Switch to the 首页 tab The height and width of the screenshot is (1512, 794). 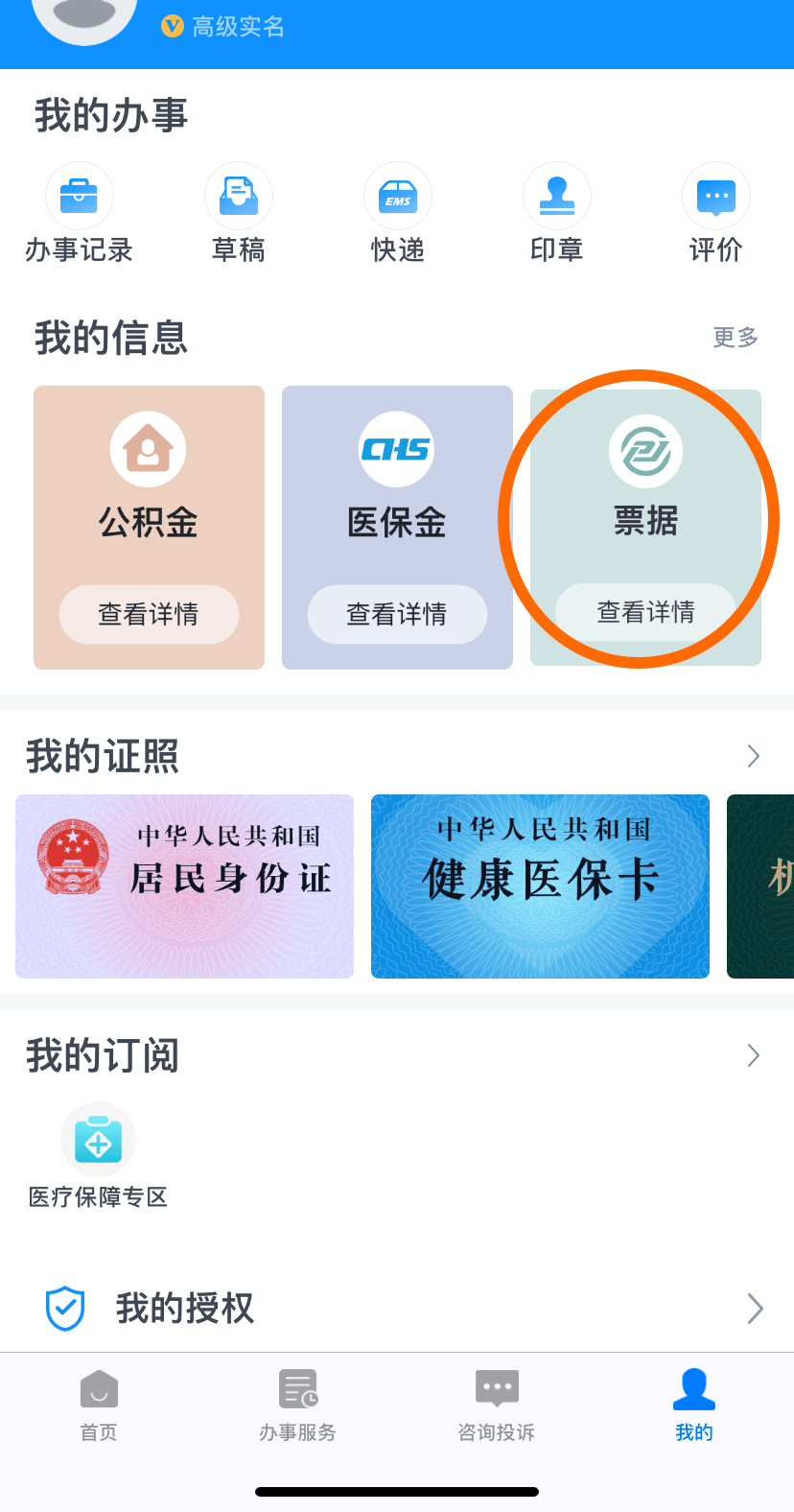click(98, 1404)
